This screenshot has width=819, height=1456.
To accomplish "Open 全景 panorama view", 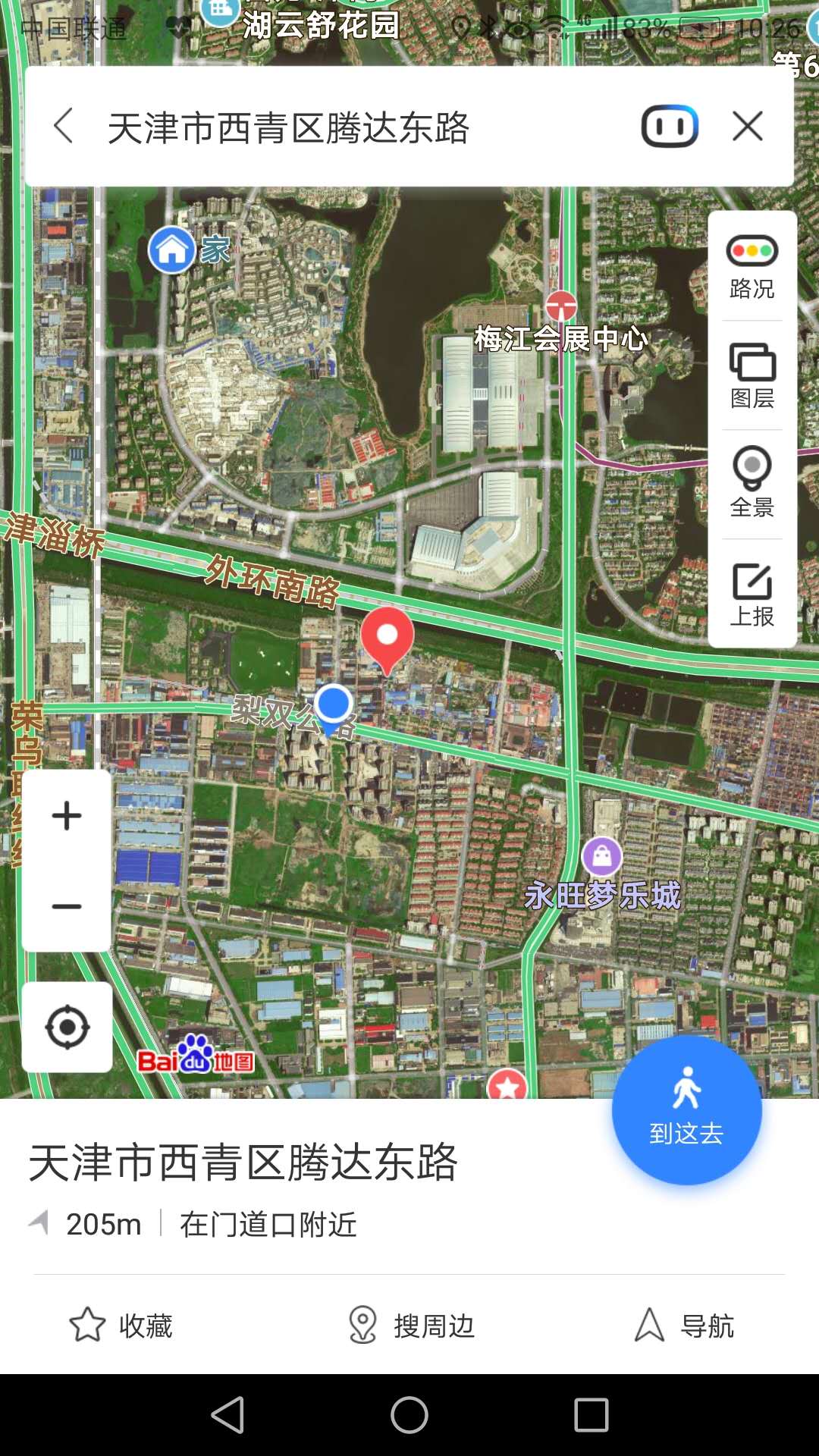I will (x=752, y=484).
